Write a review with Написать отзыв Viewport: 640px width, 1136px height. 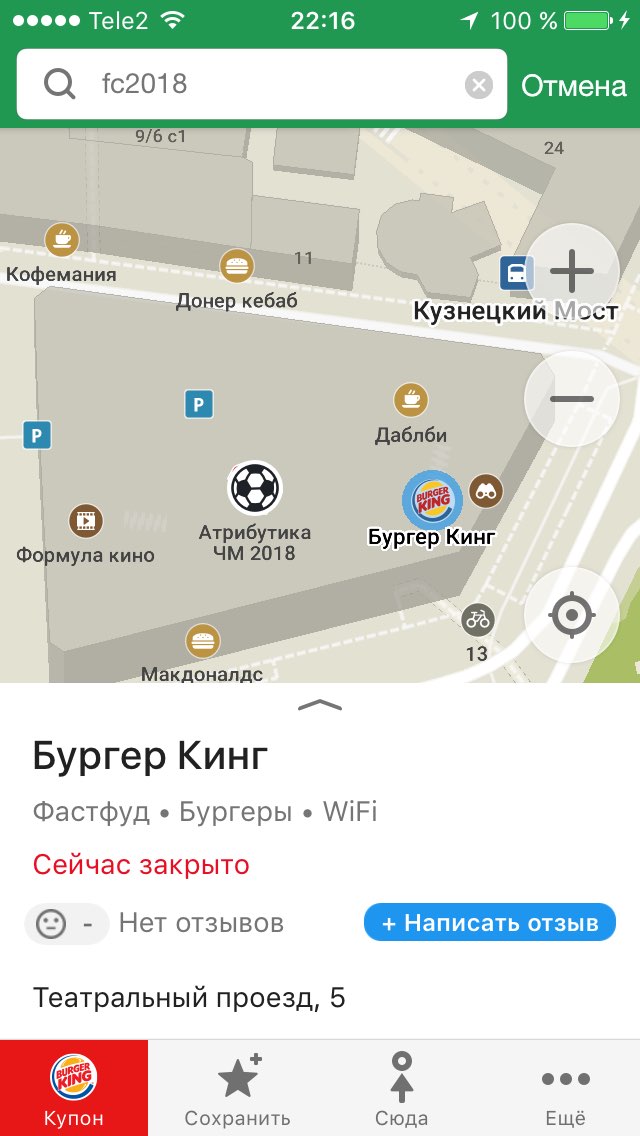tap(490, 922)
